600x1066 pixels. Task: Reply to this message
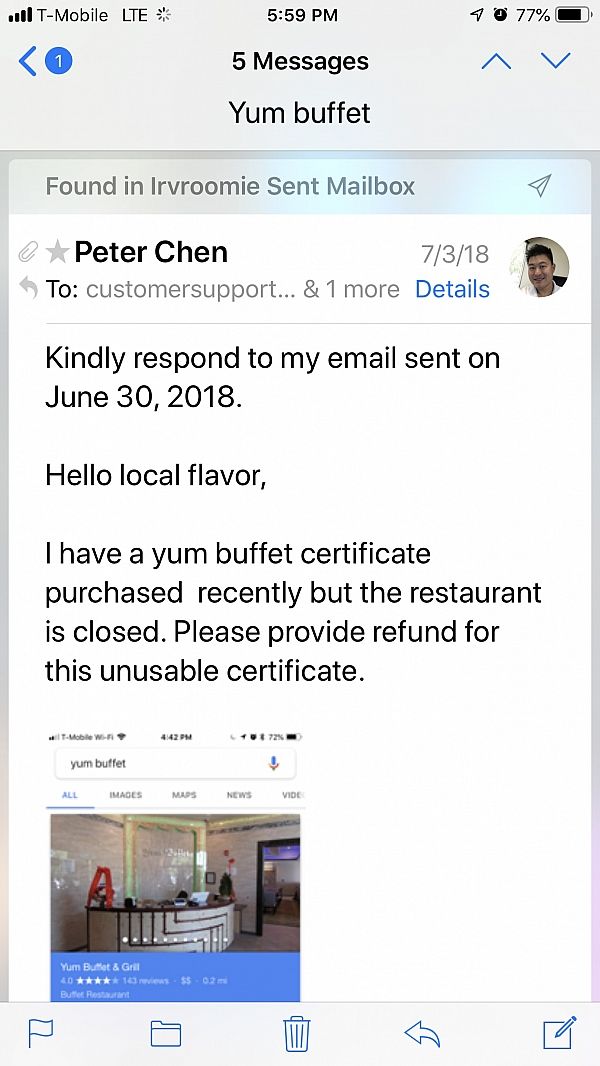pos(422,1032)
